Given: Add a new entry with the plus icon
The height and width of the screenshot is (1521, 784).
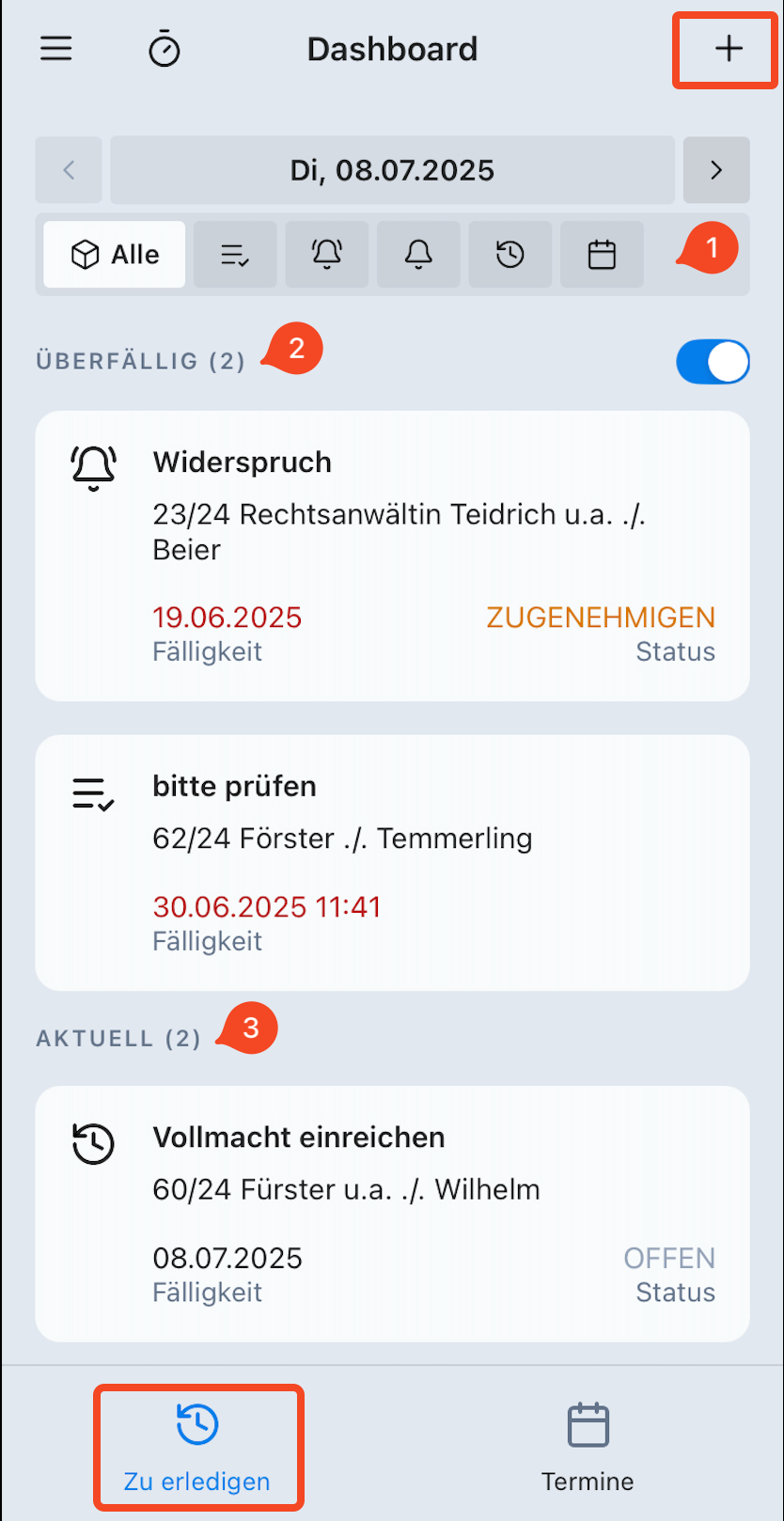Looking at the screenshot, I should point(729,49).
